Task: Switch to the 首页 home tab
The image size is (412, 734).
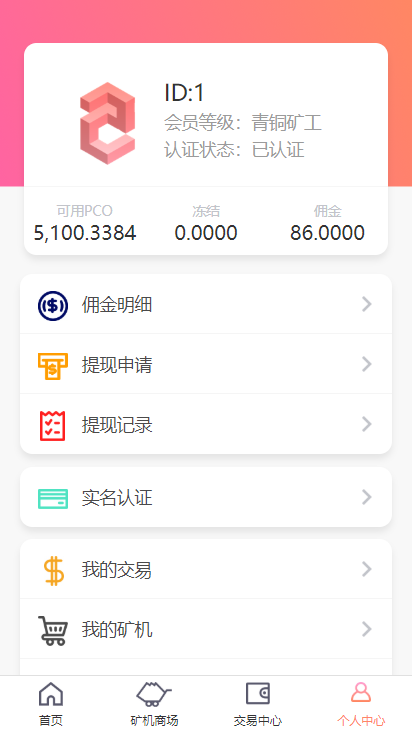Action: pyautogui.click(x=51, y=705)
